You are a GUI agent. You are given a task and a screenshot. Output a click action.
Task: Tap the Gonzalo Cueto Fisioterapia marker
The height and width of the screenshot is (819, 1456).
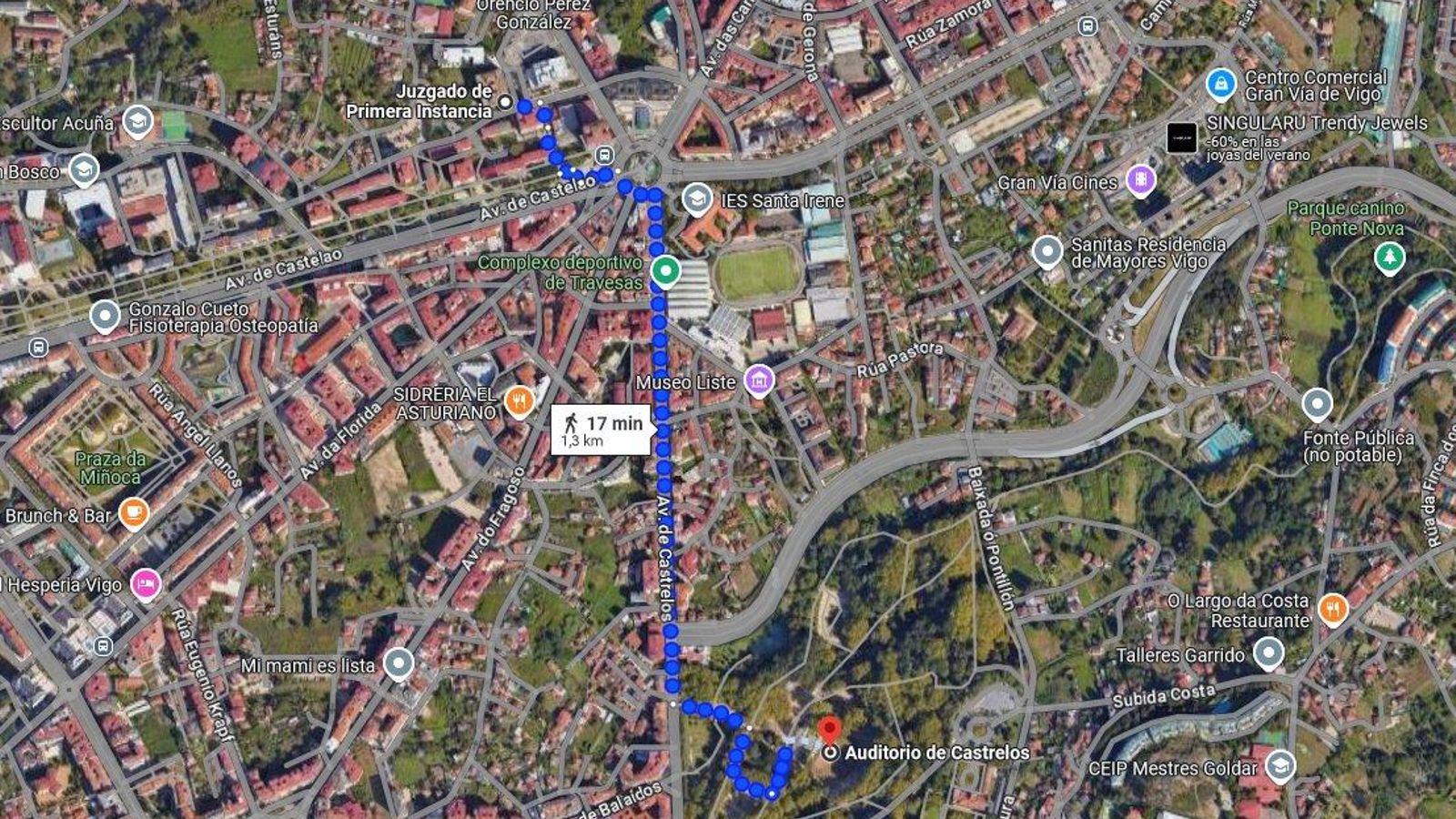[106, 316]
